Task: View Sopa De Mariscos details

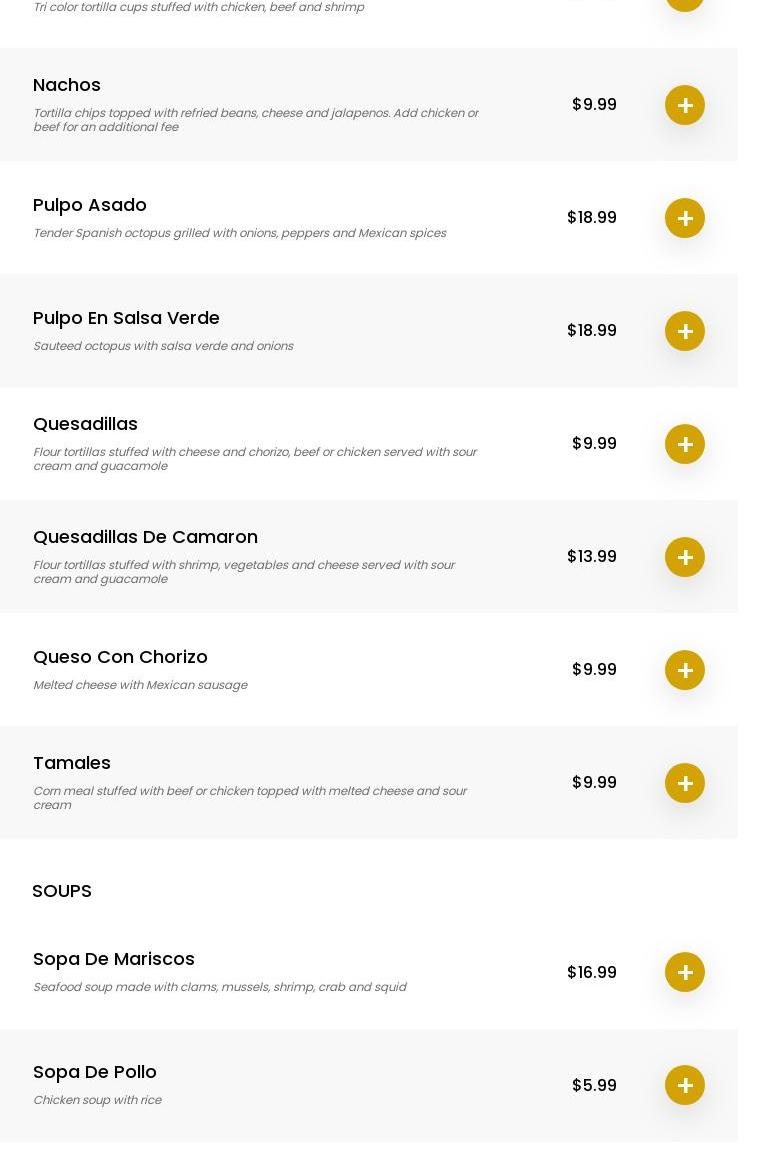Action: tap(114, 959)
